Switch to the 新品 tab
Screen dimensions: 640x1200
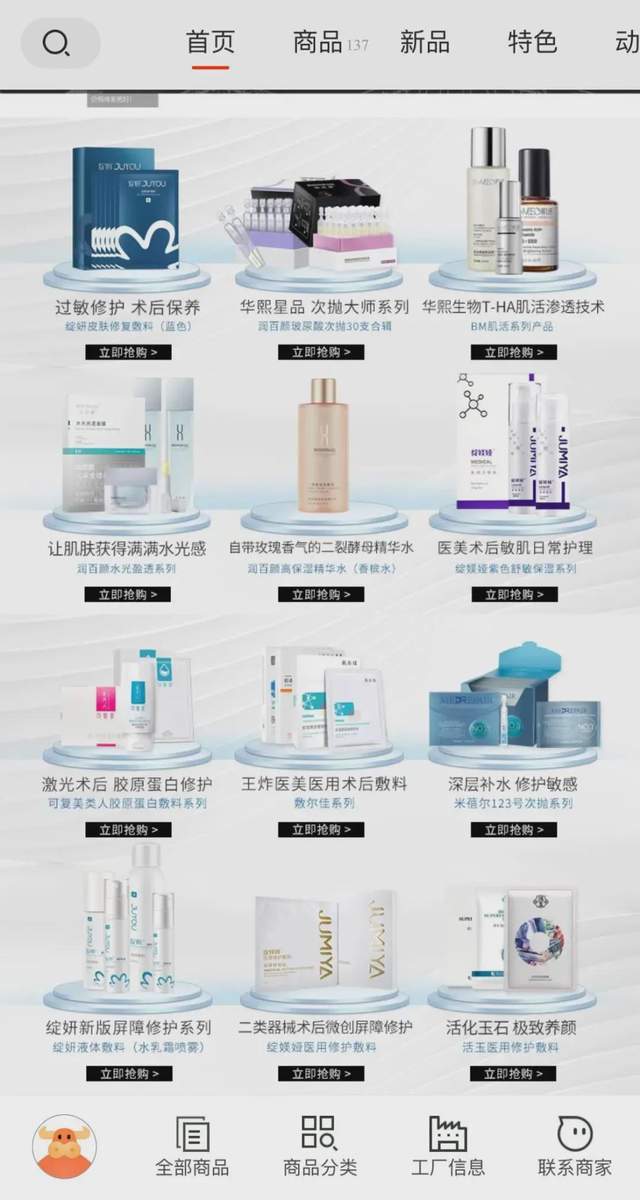pos(424,43)
